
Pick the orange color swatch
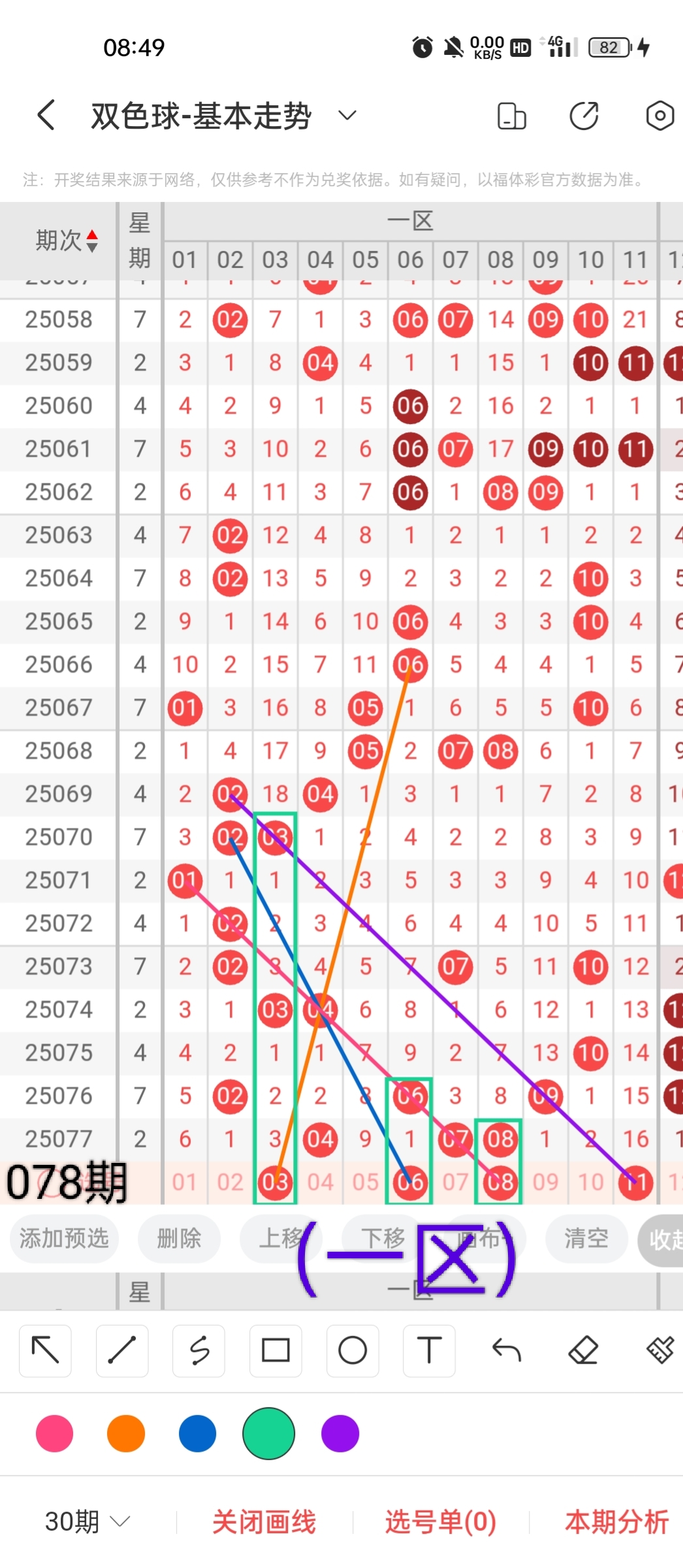(x=126, y=1433)
